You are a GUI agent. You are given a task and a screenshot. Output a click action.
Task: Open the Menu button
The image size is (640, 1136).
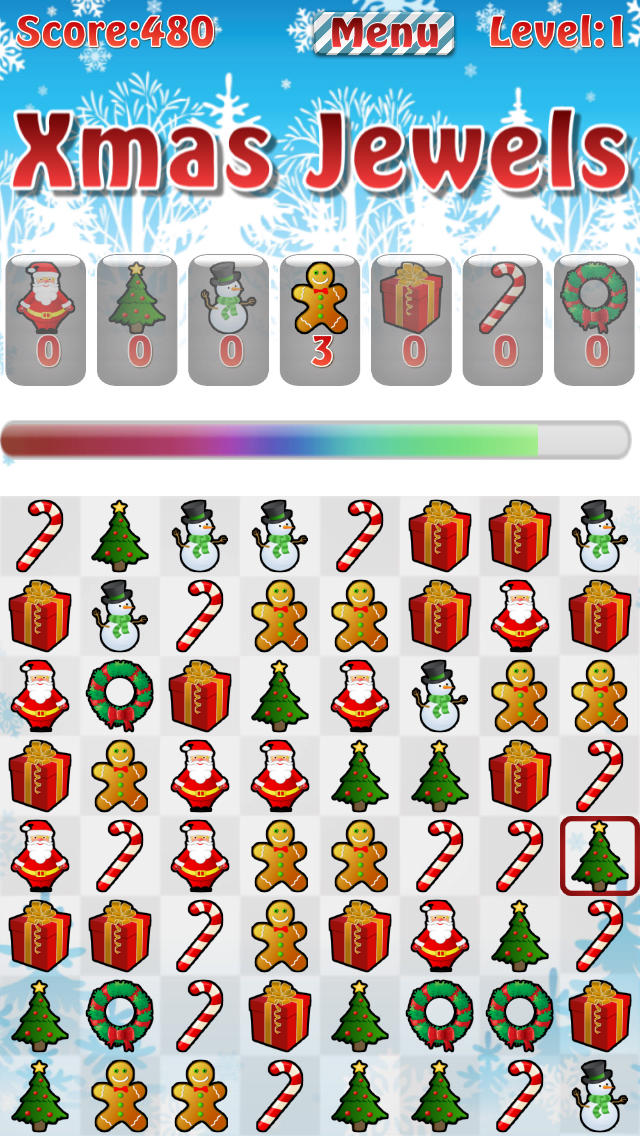point(384,33)
